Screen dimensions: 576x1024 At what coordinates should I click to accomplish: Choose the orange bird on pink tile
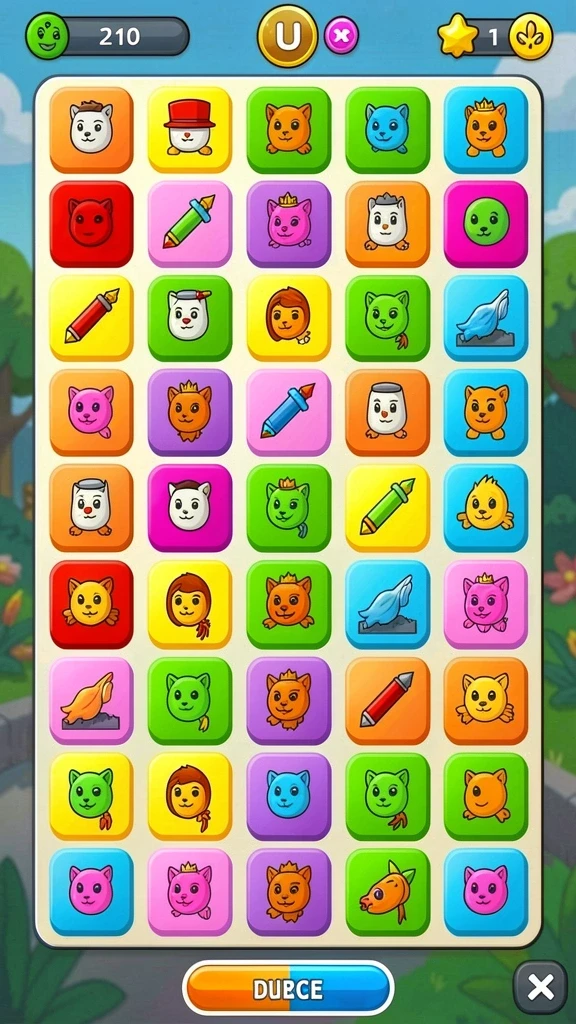[91, 701]
